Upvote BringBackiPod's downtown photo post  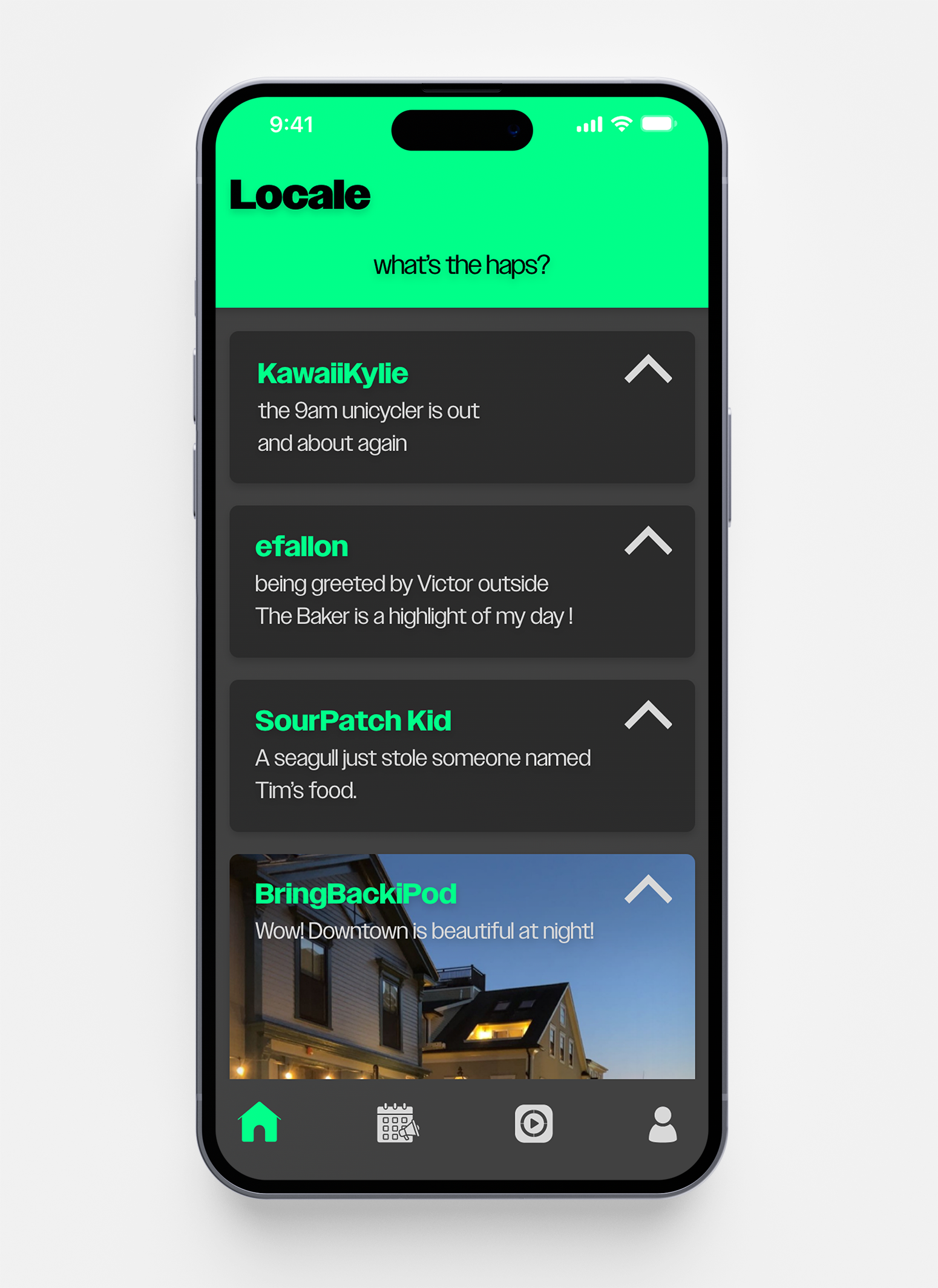coord(648,889)
